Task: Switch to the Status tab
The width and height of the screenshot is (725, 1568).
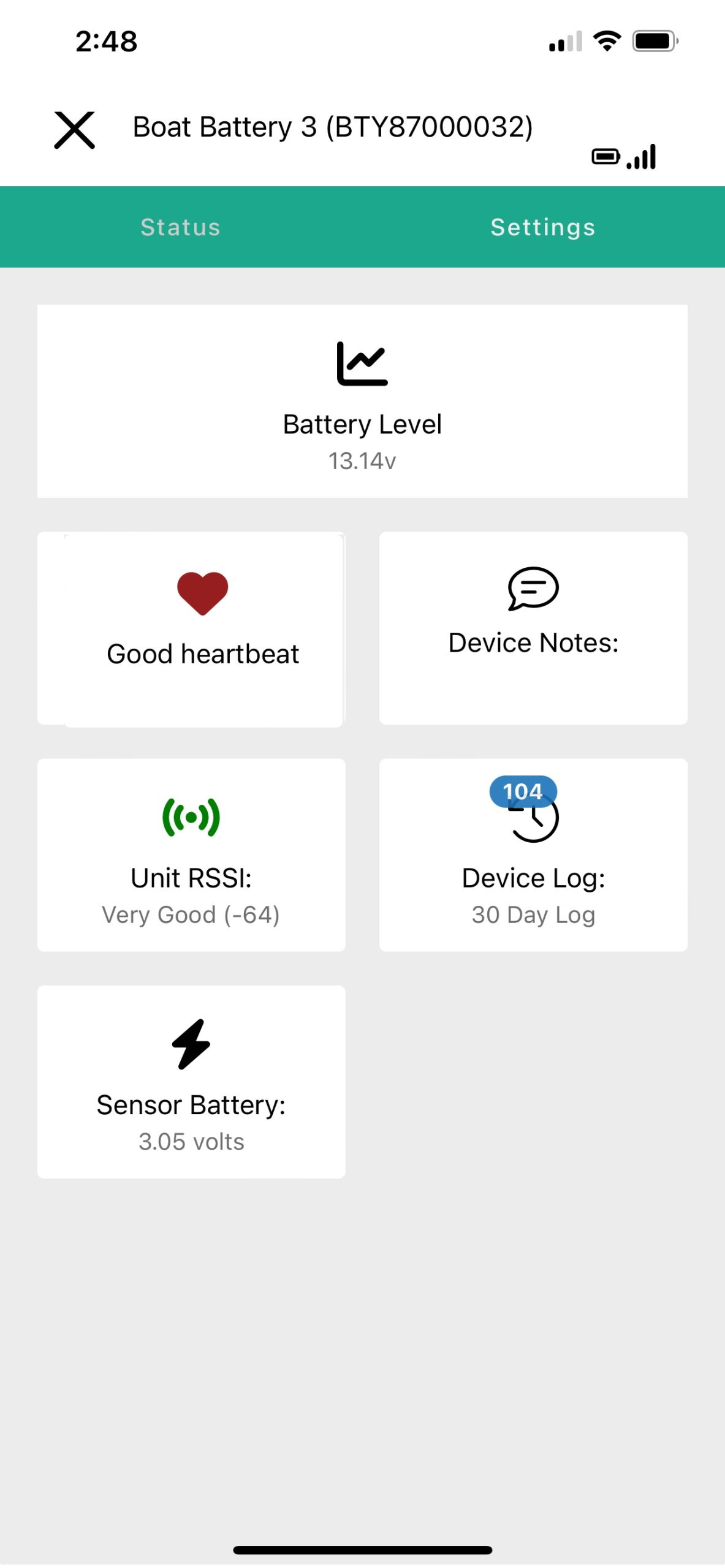Action: pos(180,227)
